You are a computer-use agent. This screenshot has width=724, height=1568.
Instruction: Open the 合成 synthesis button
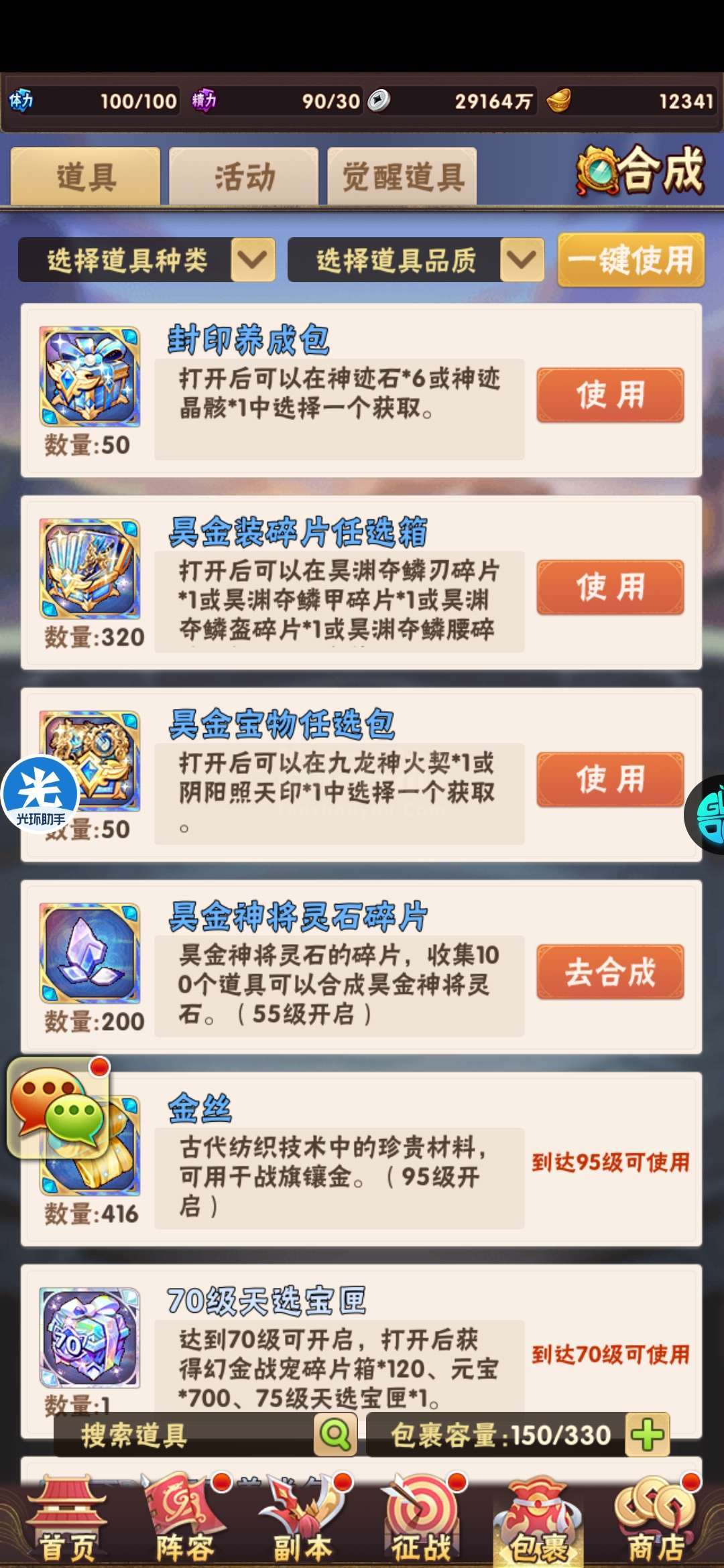coord(642,170)
